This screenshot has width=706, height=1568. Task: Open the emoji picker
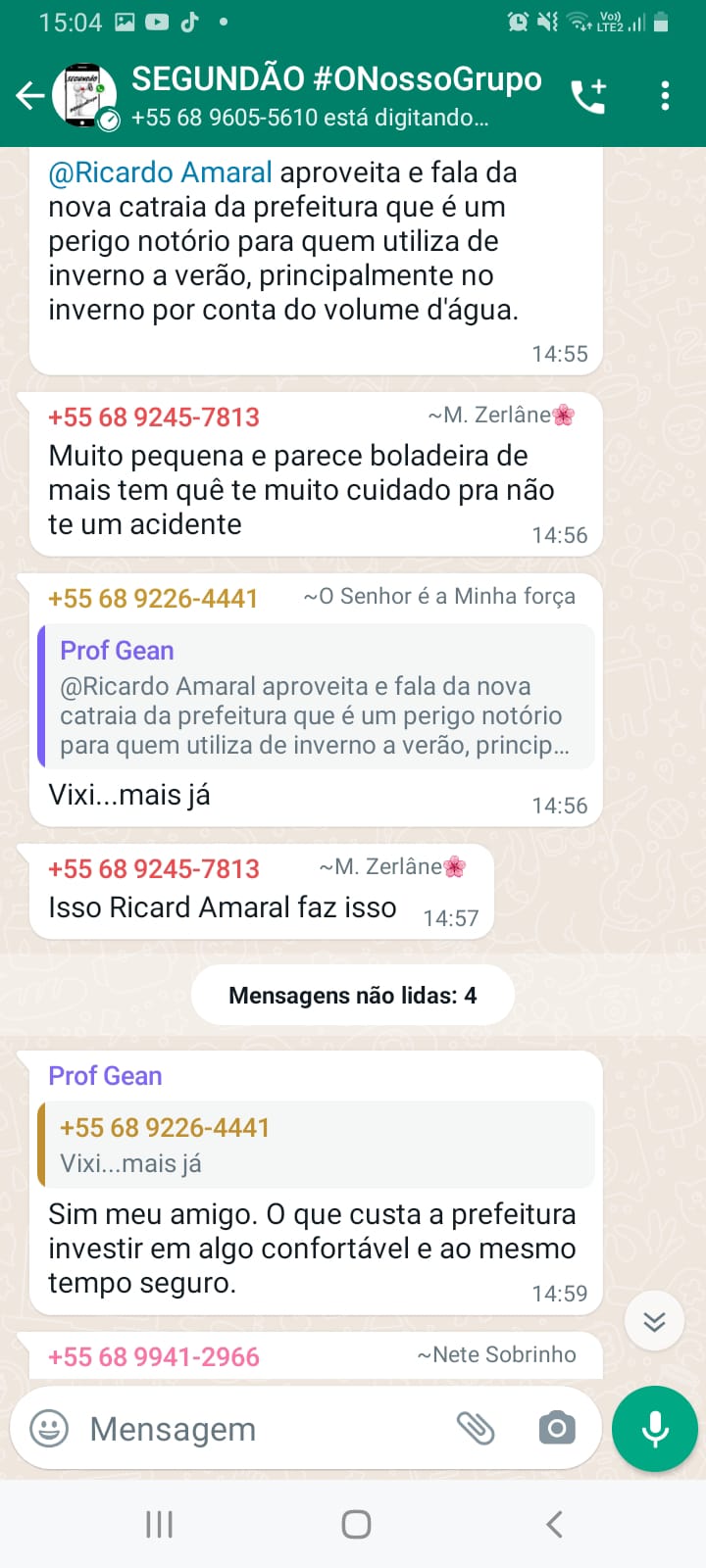49,1428
